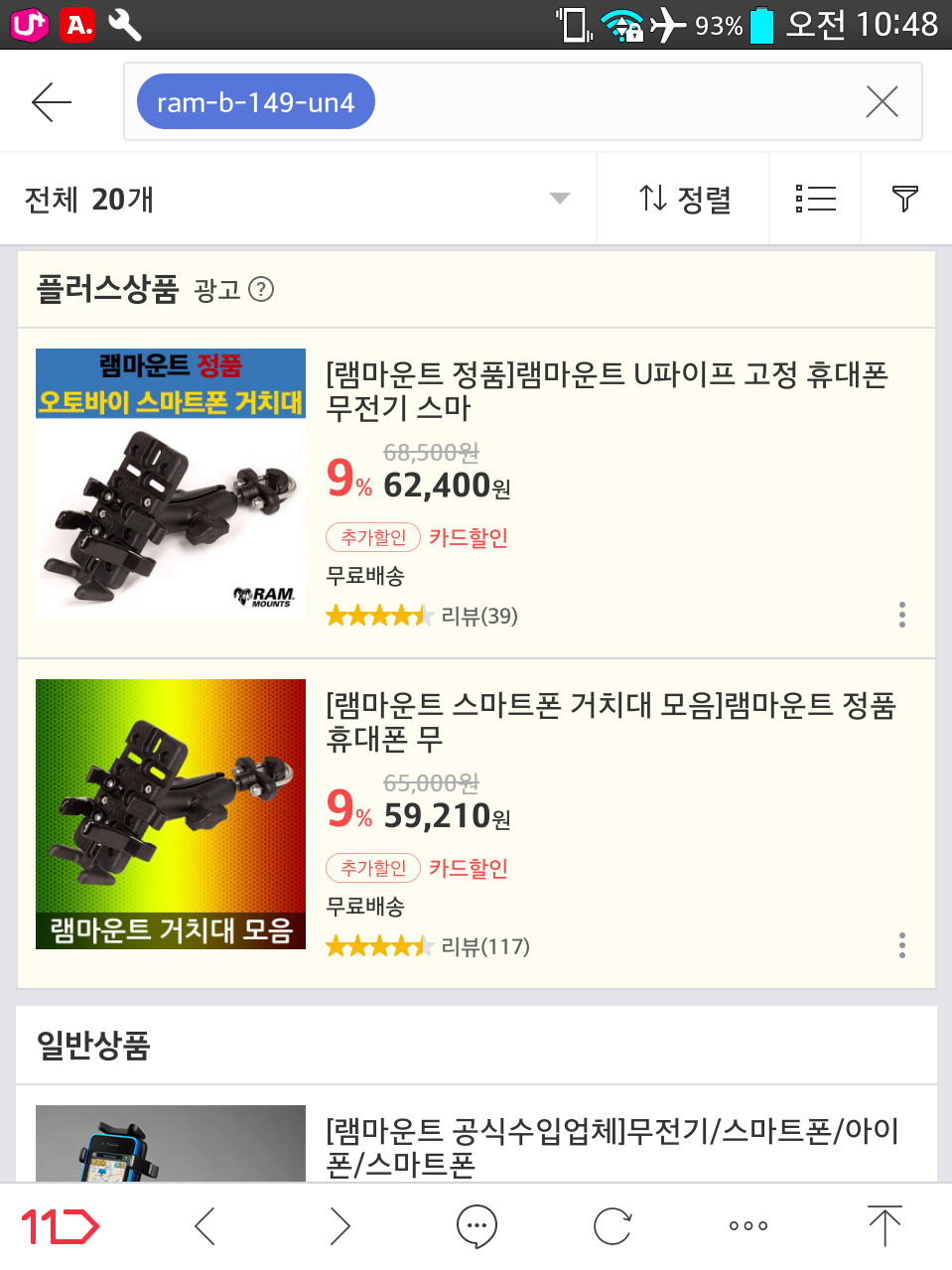Open the search filter funnel
The width and height of the screenshot is (952, 1270).
point(904,199)
